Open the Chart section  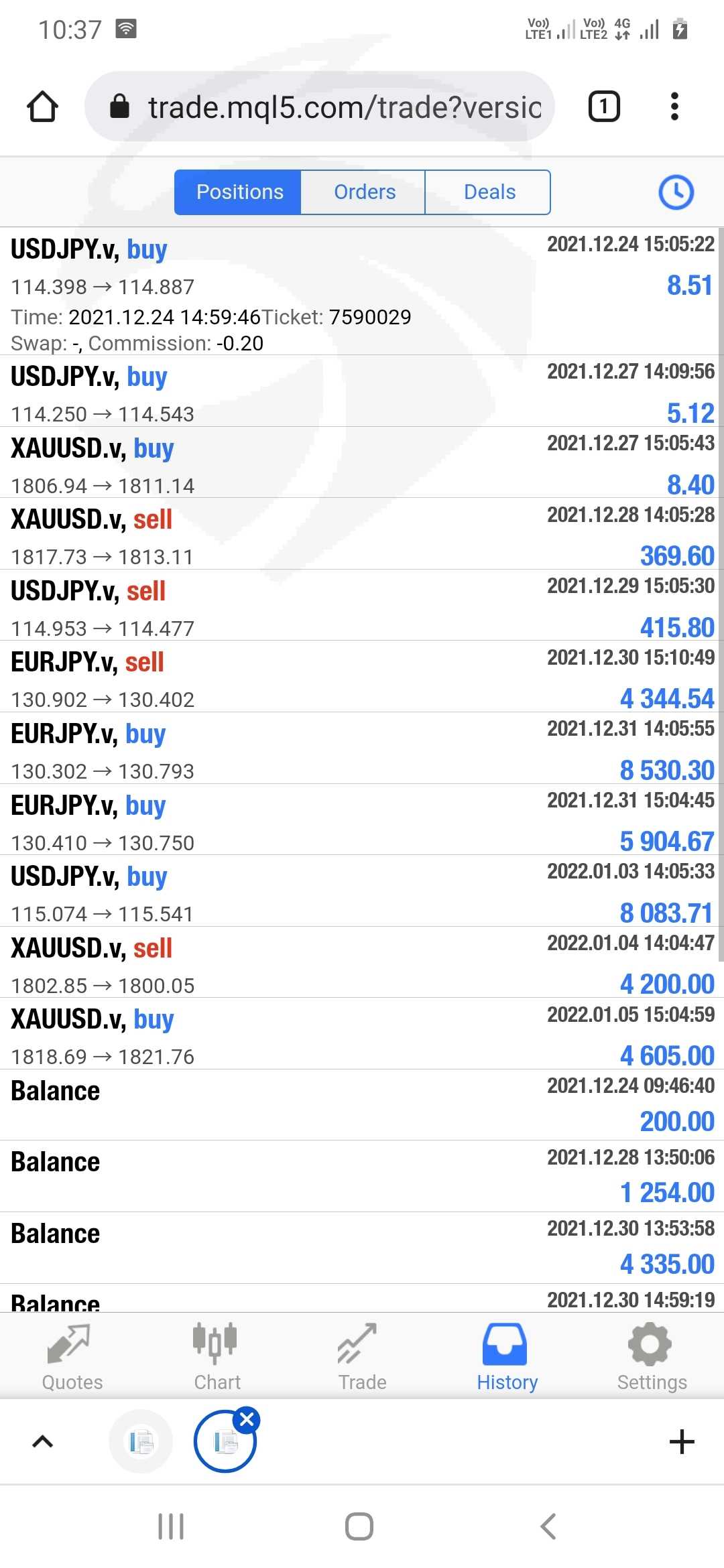[217, 1356]
